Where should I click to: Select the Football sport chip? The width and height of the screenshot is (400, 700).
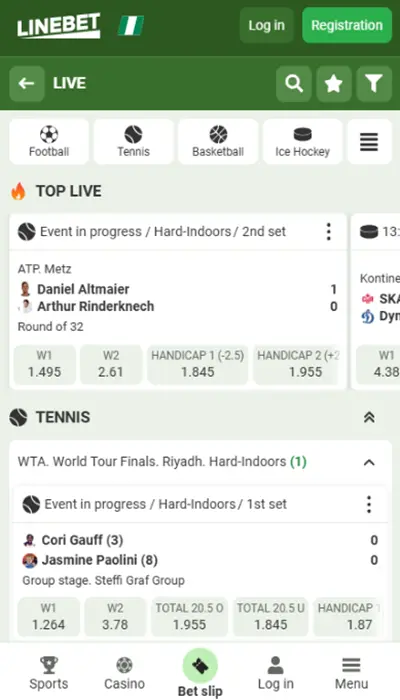pos(49,142)
